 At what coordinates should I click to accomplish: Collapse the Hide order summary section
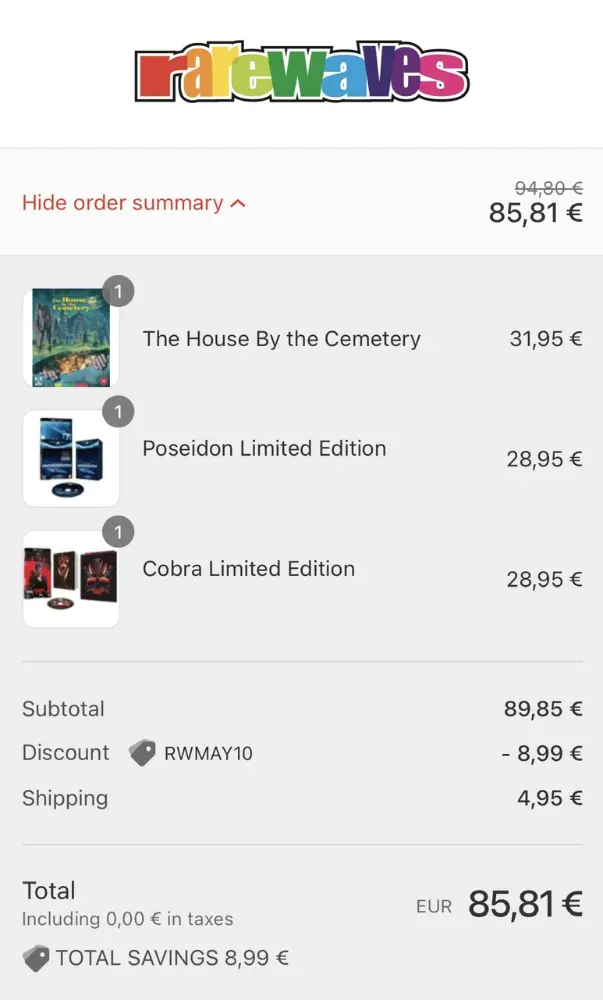pyautogui.click(x=133, y=203)
